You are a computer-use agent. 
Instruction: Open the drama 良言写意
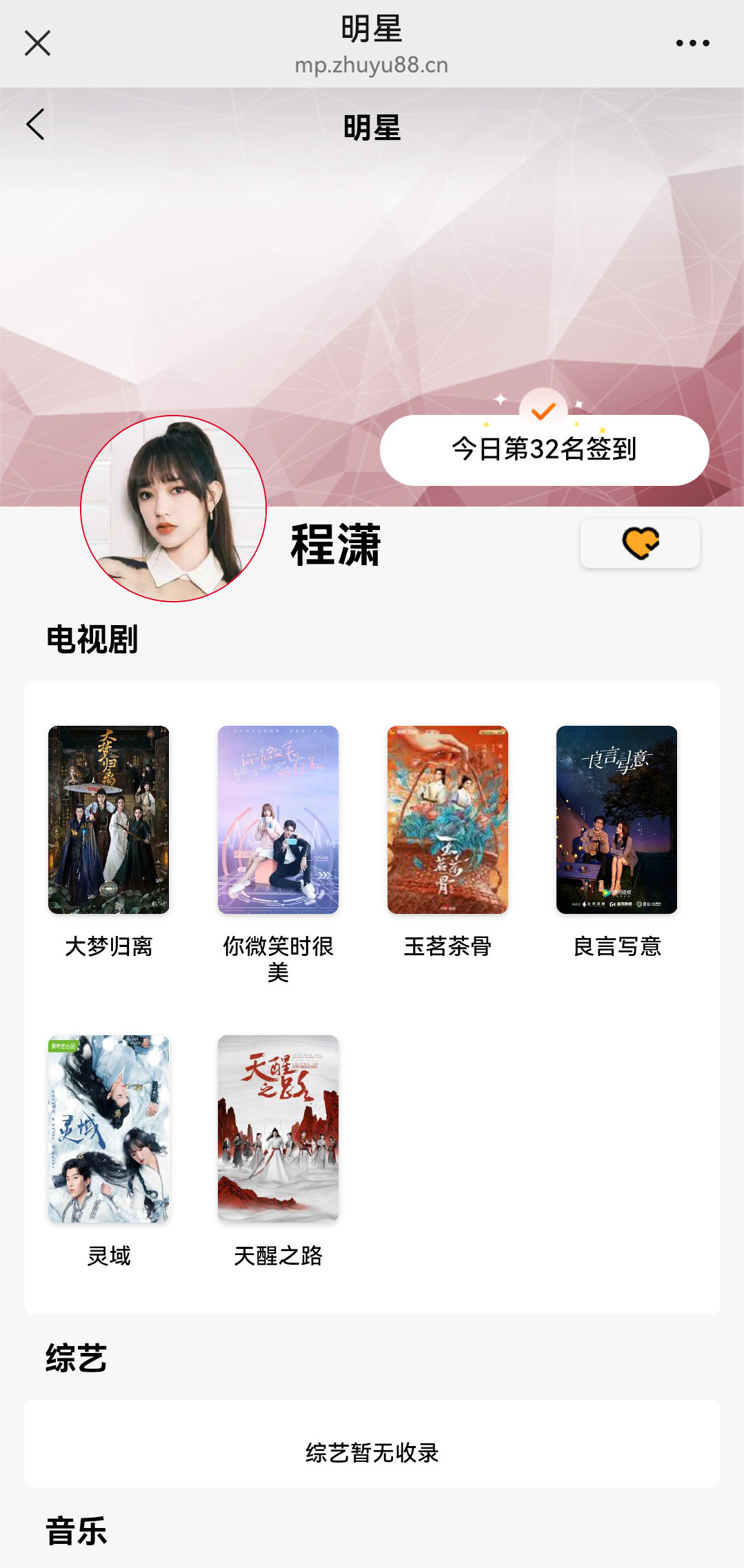[617, 842]
